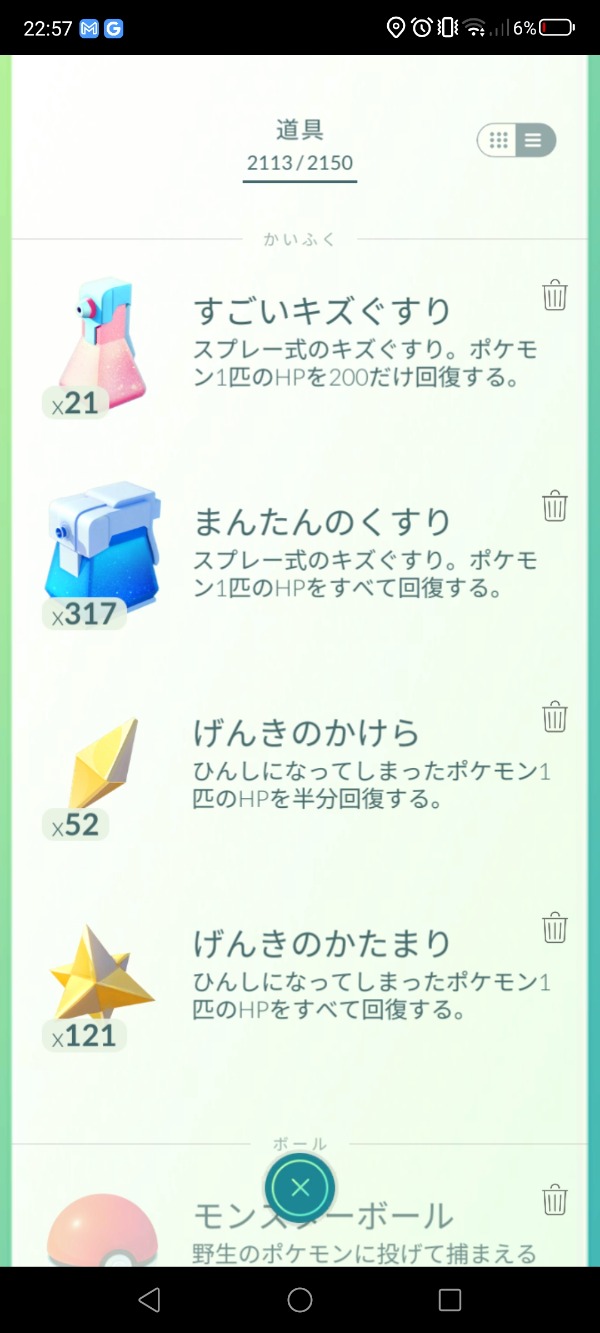Switch to the grid view layout
600x1333 pixels.
(x=499, y=140)
